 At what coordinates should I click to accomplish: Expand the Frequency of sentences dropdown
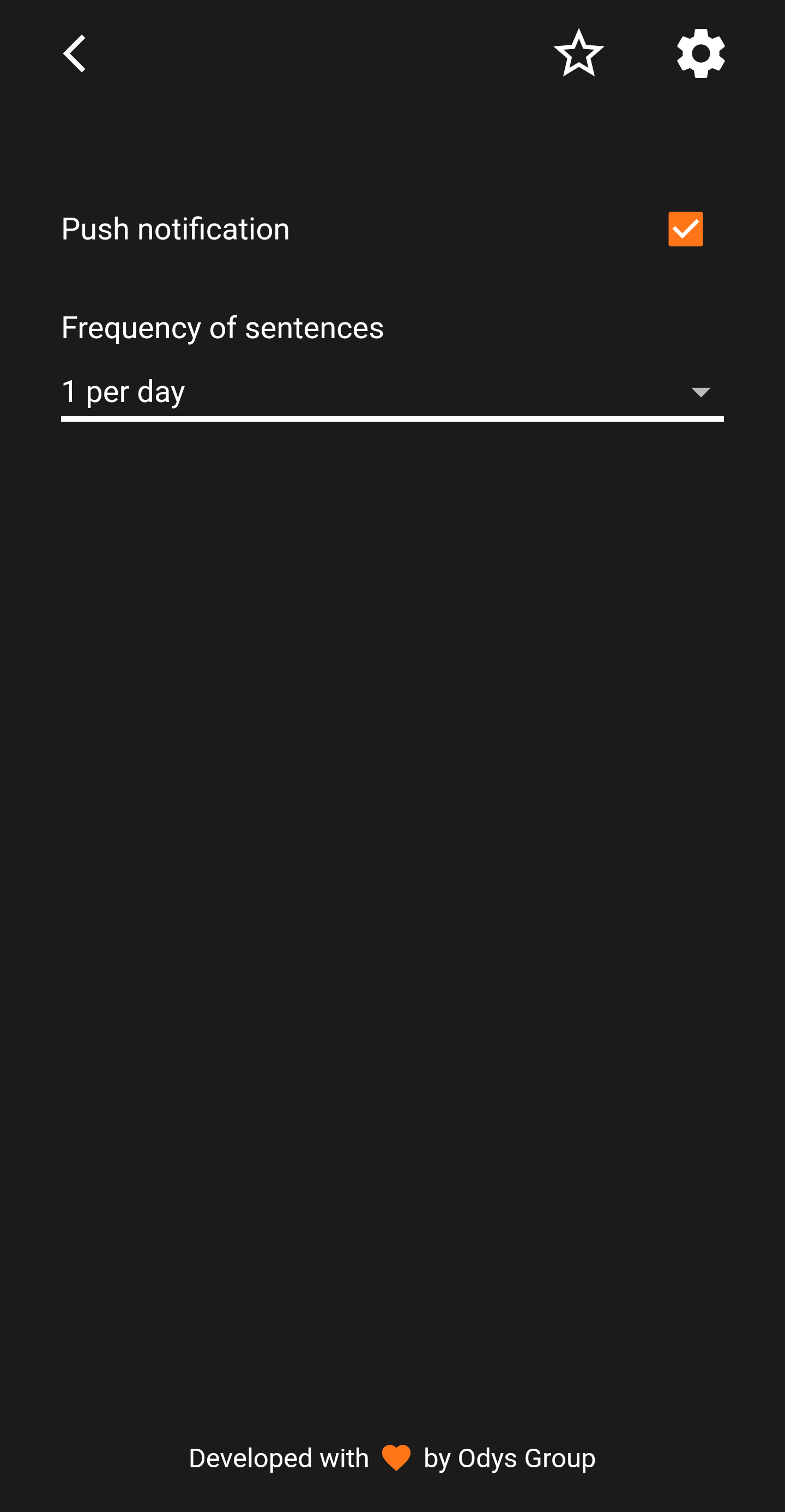coord(392,392)
